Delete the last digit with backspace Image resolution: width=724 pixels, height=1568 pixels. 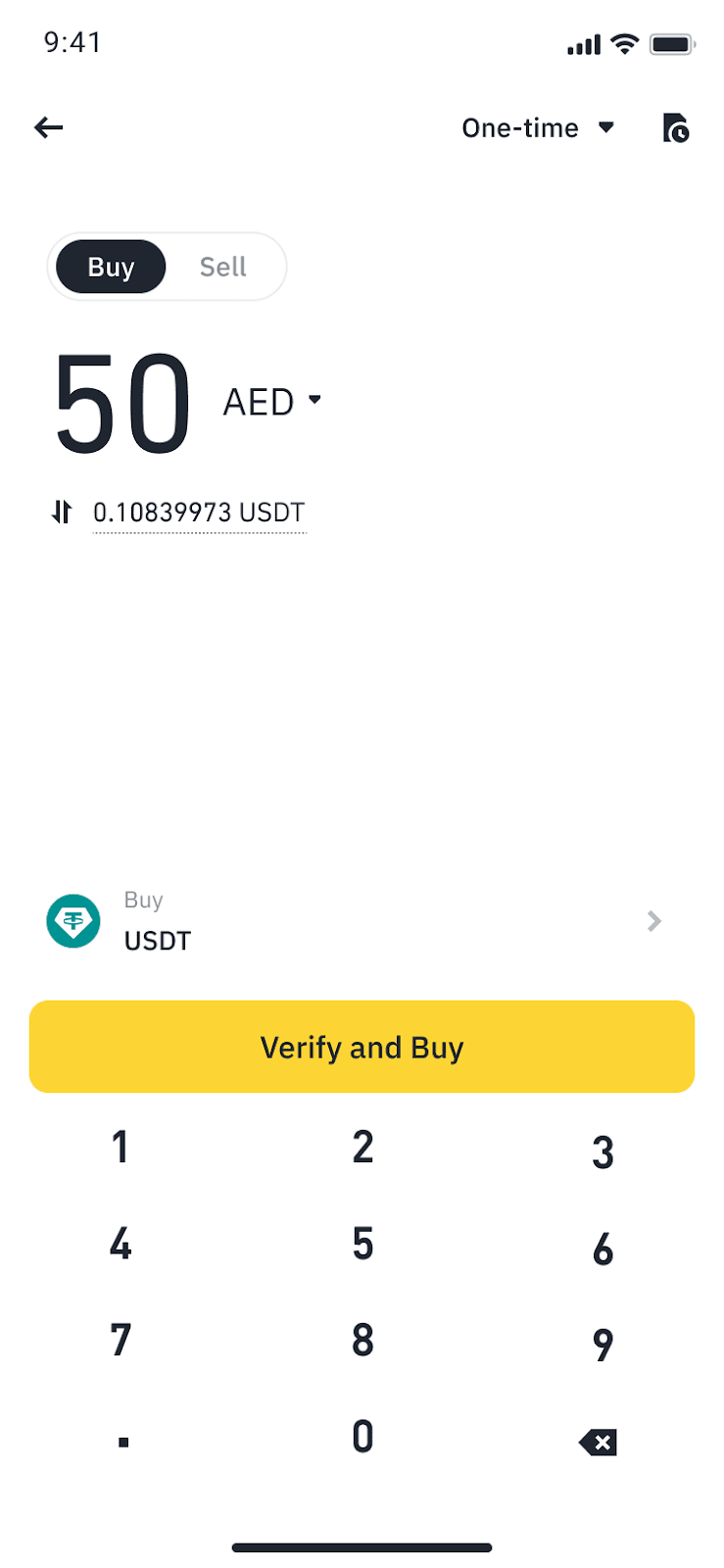point(599,1443)
